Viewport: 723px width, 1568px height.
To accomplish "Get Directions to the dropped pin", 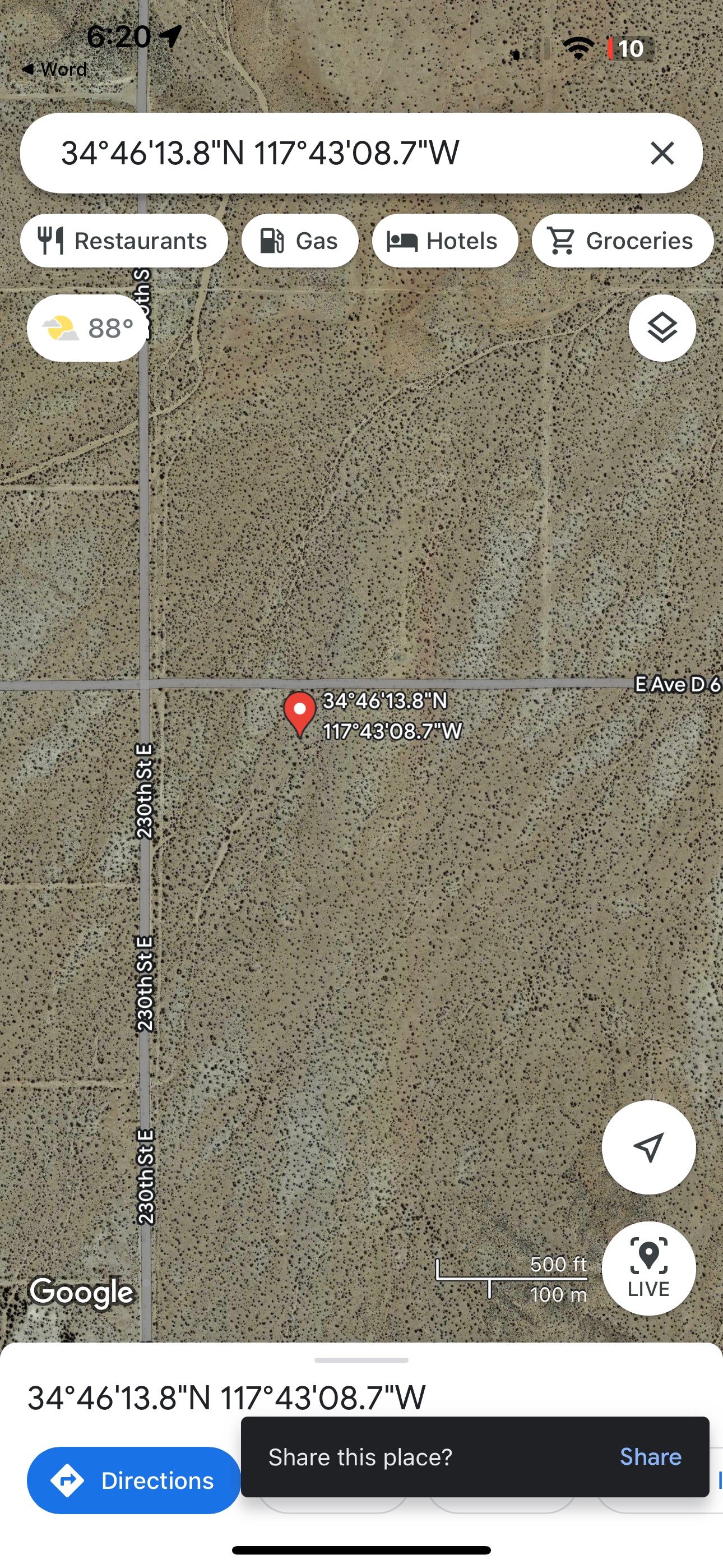I will coord(133,1481).
